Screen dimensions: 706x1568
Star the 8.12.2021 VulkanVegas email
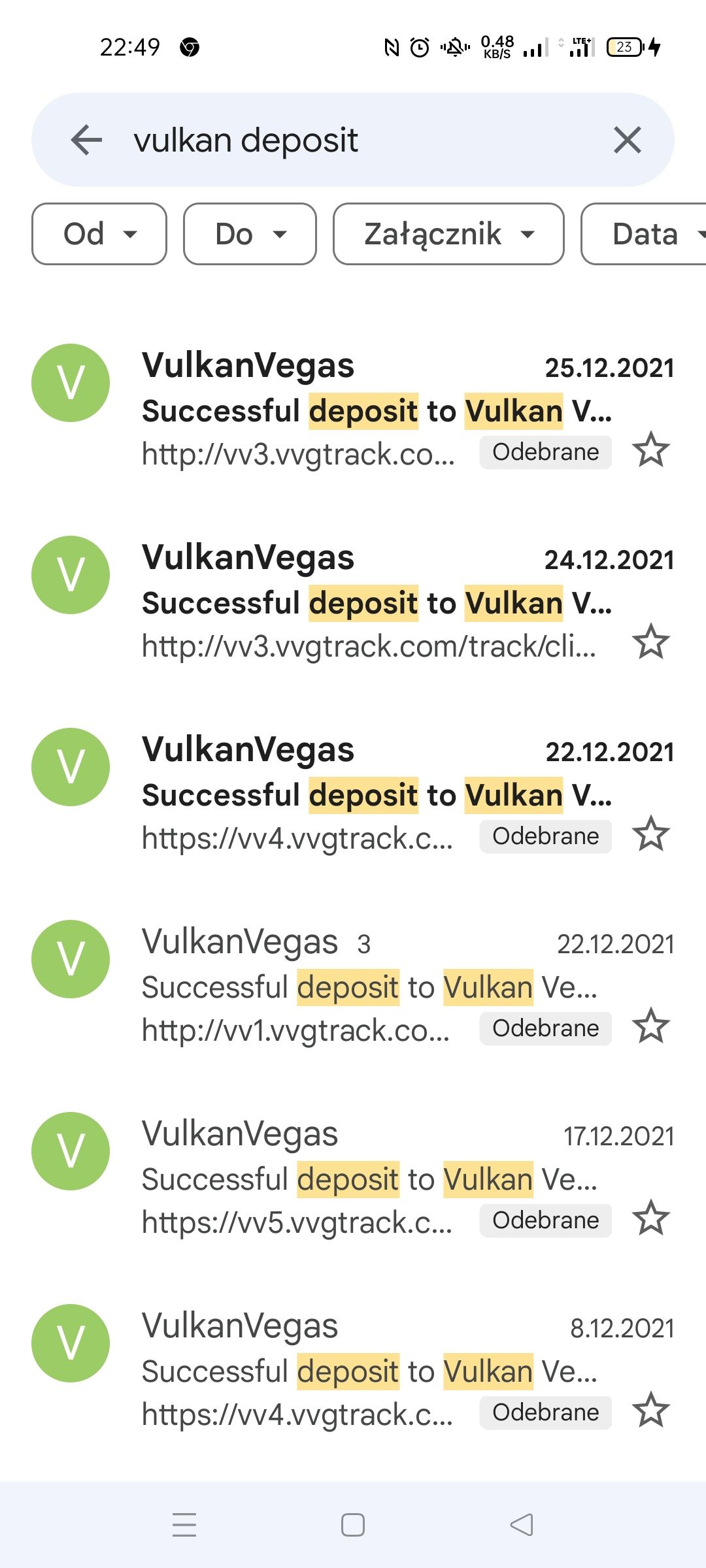(651, 1411)
